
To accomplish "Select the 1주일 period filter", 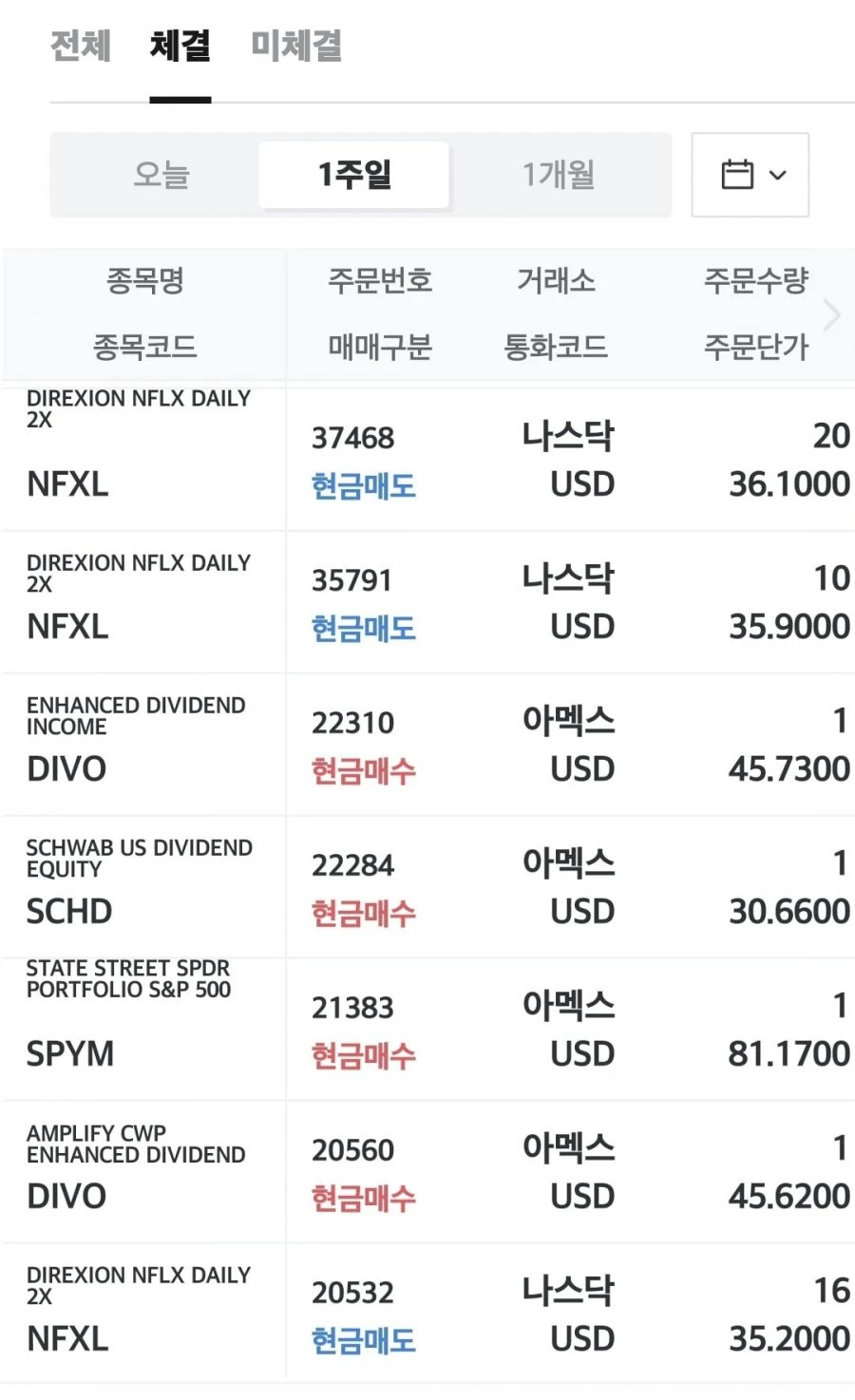I will 354,175.
